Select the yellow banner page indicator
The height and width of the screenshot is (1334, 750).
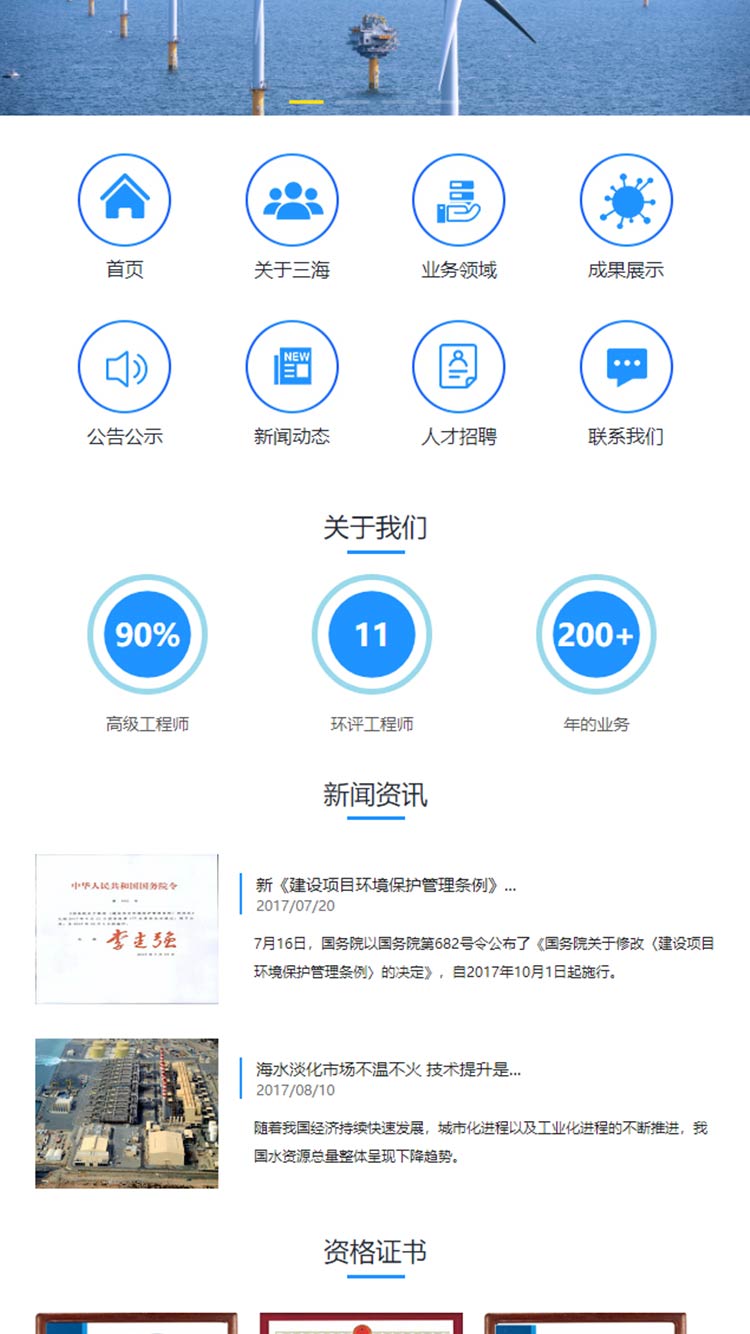coord(306,102)
